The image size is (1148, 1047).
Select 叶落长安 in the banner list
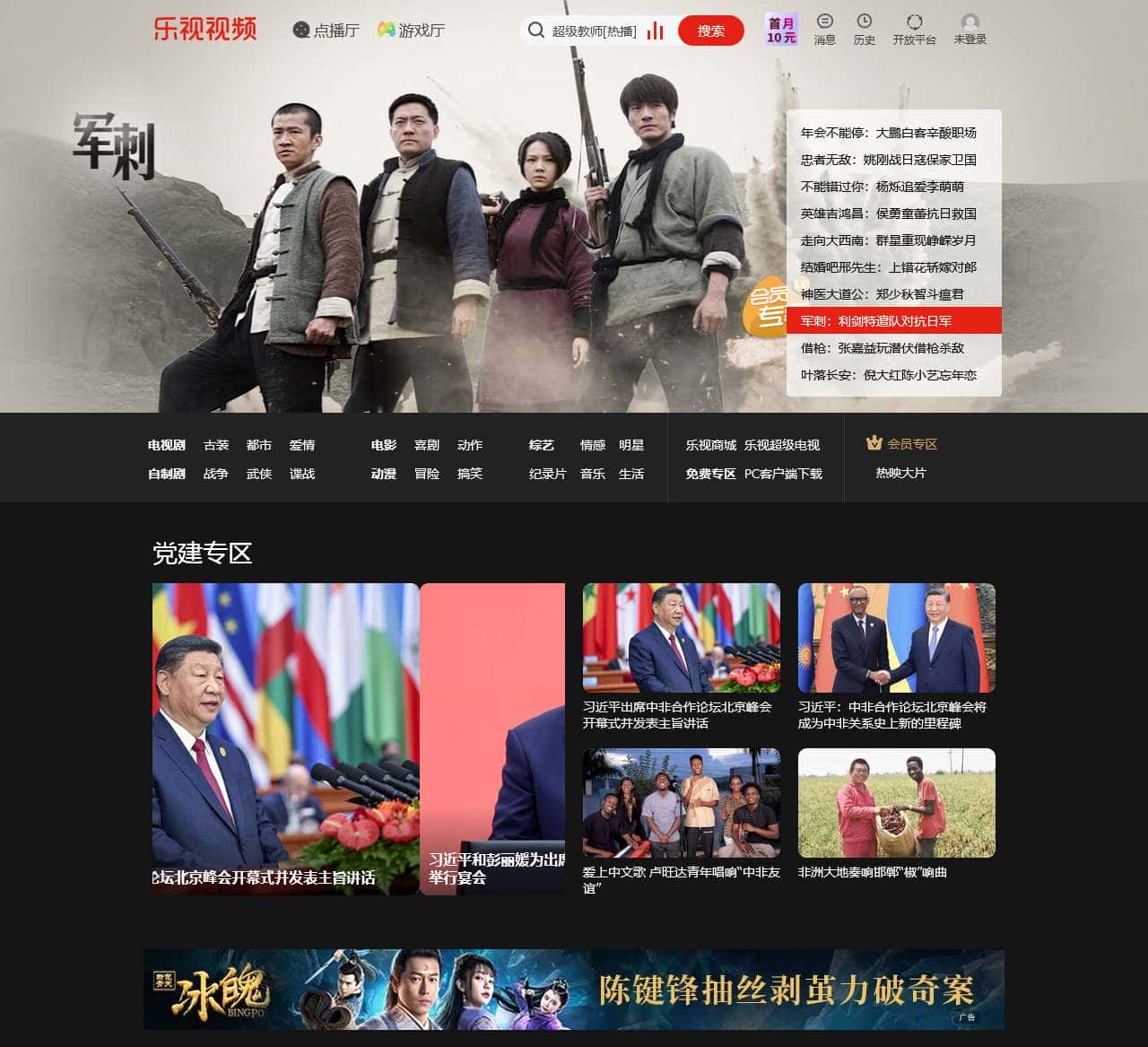(x=888, y=375)
